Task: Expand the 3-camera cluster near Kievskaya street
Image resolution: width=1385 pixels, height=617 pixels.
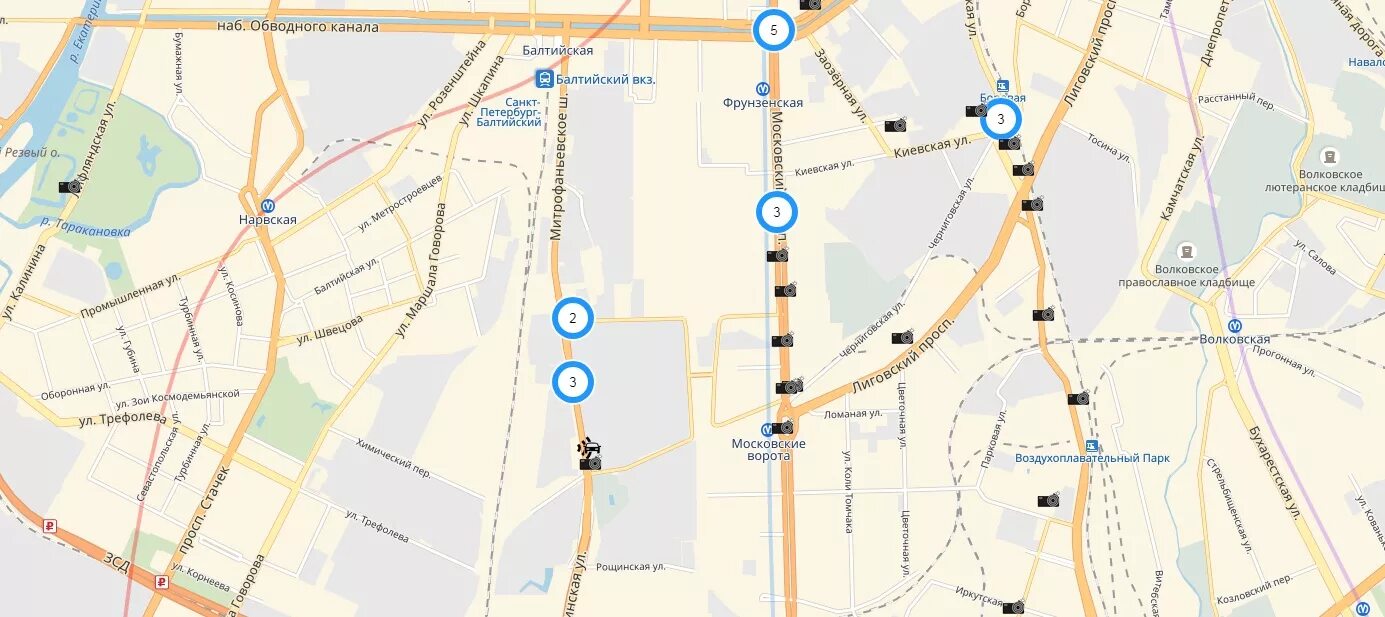Action: point(776,212)
